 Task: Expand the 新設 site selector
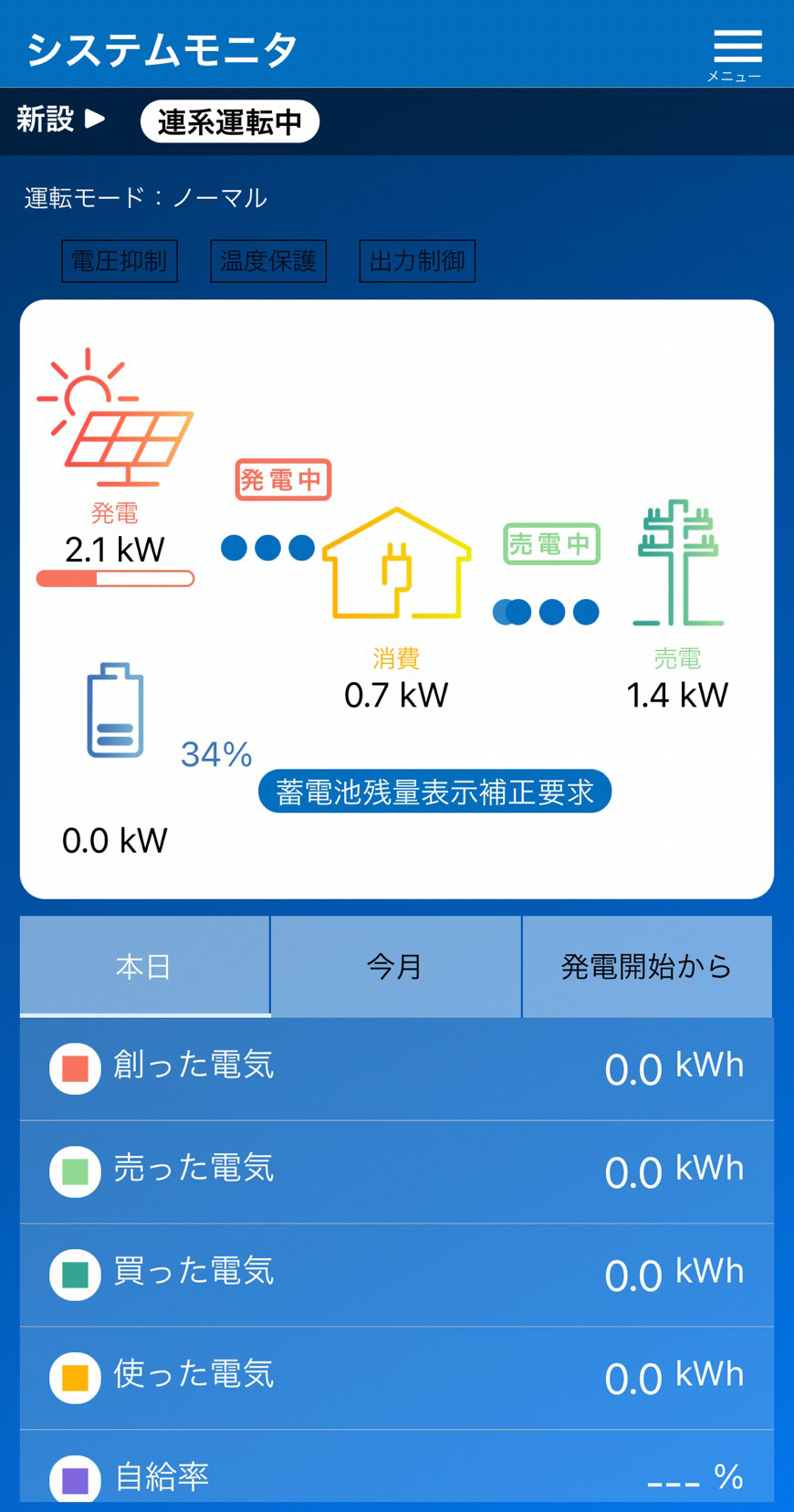pos(60,120)
